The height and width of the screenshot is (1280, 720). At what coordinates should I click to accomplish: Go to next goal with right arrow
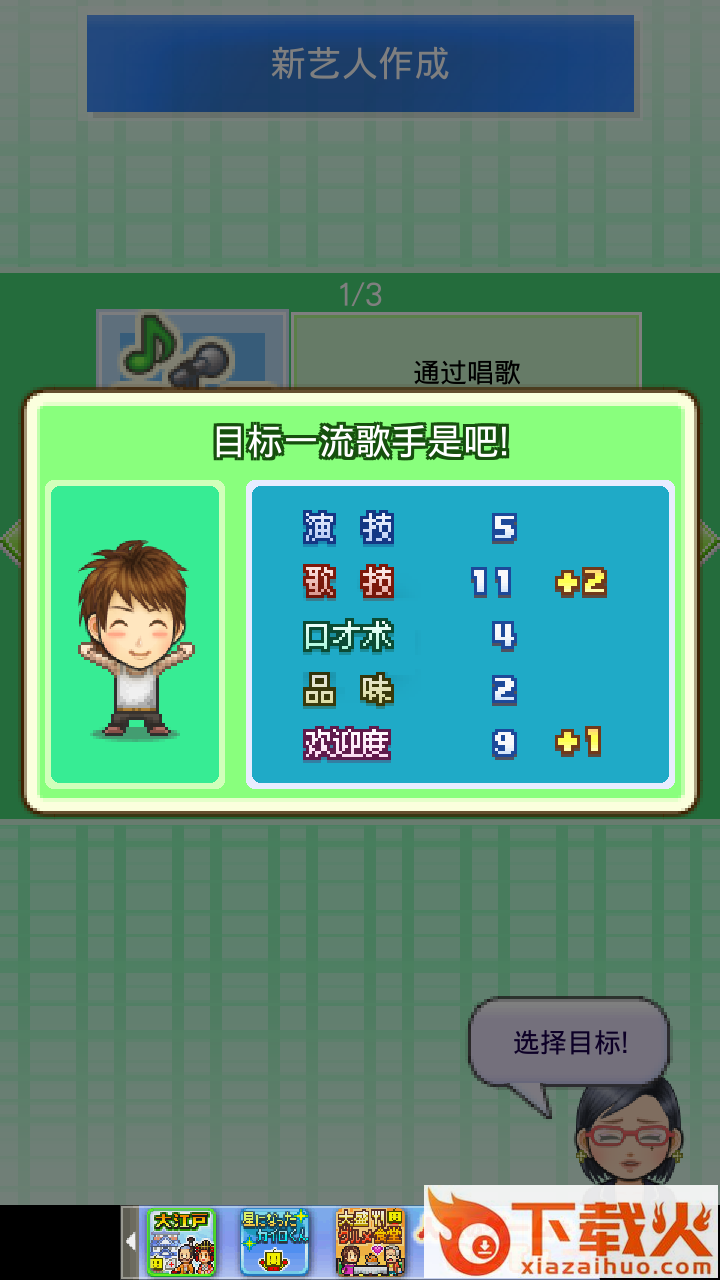710,538
